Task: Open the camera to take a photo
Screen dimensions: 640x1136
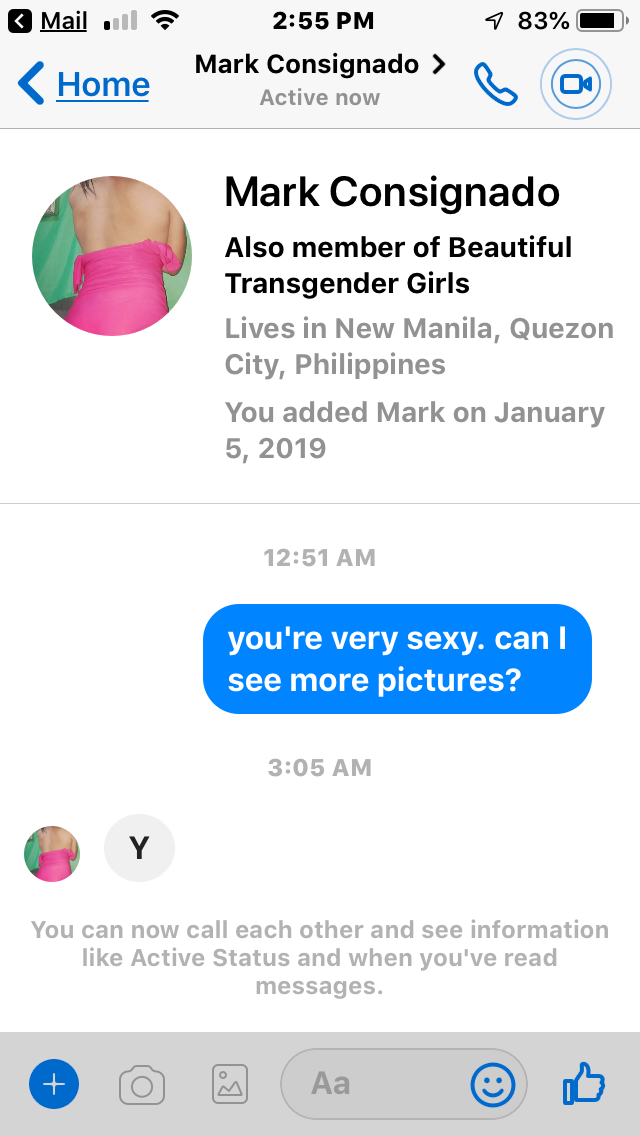Action: click(x=142, y=1084)
